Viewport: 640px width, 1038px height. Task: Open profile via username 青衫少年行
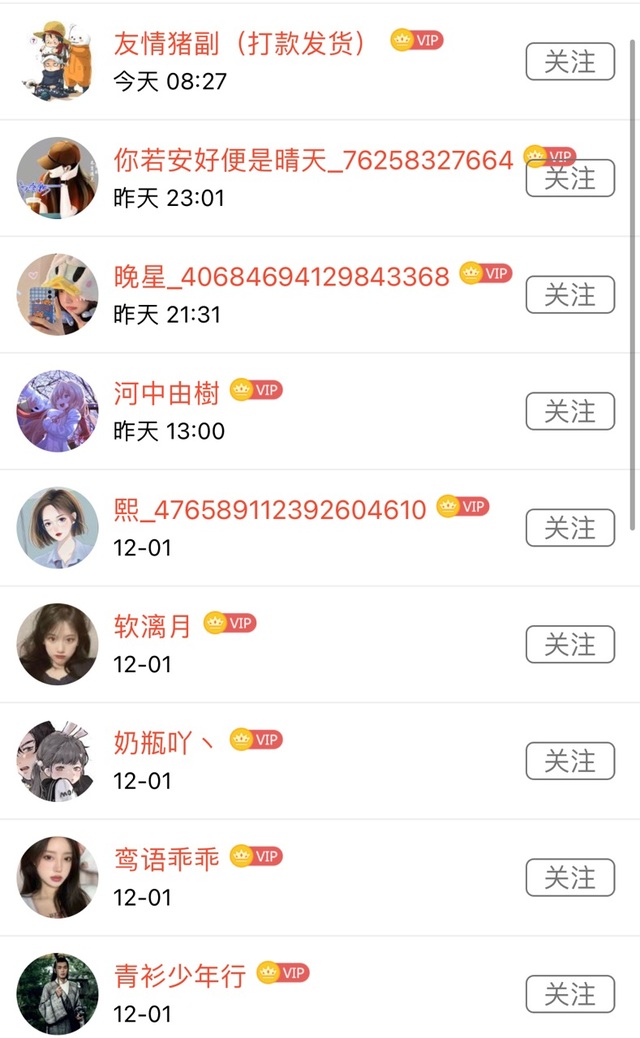tap(179, 975)
